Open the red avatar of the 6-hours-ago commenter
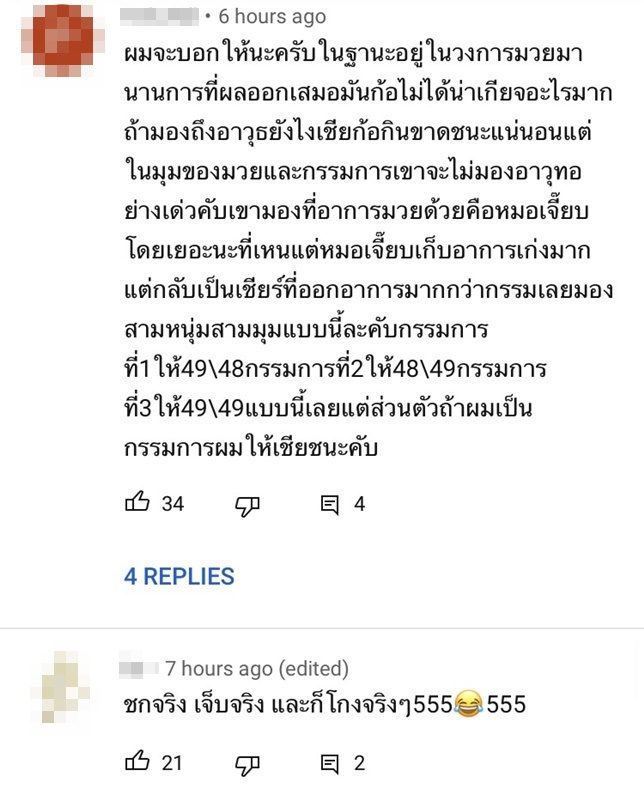644x800 pixels. pos(63,44)
